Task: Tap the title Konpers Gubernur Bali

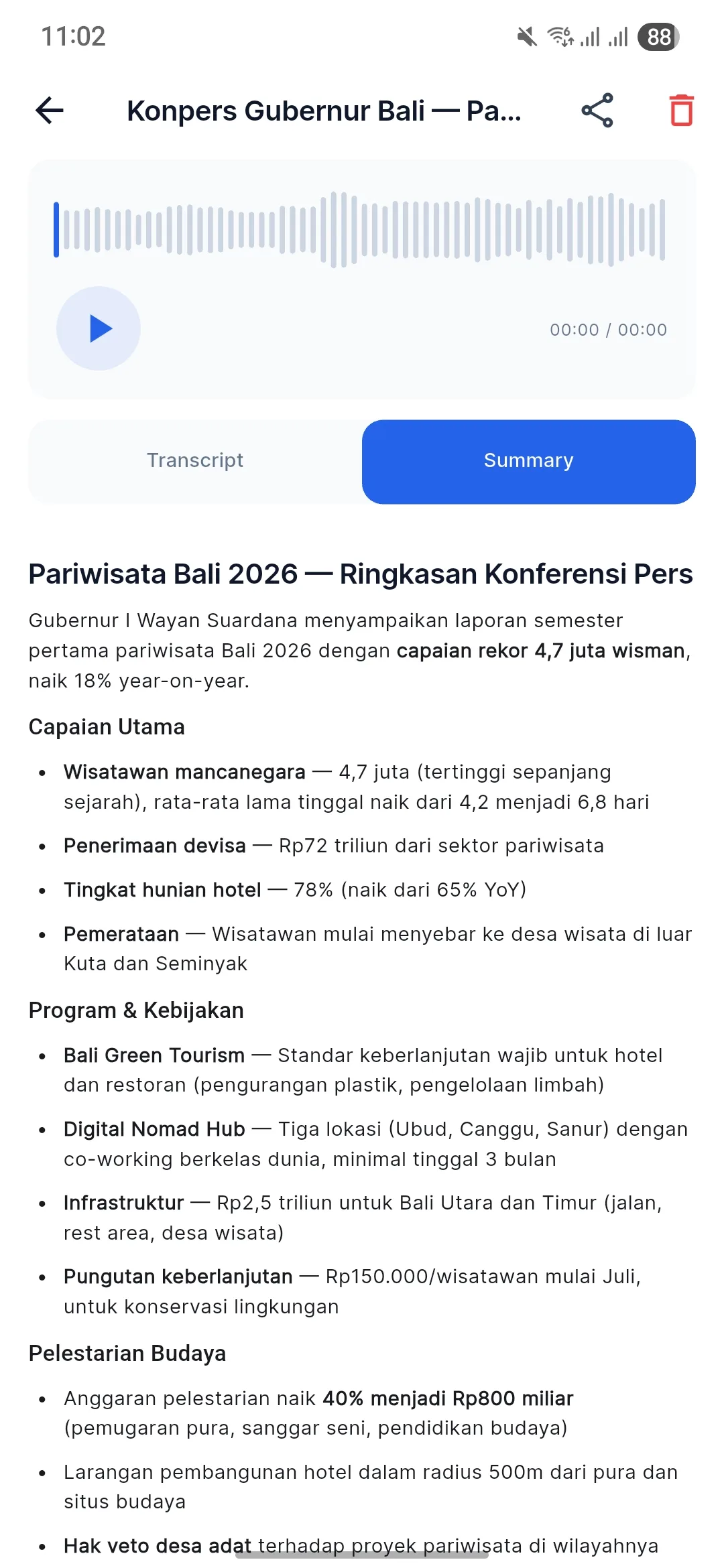Action: 324,111
